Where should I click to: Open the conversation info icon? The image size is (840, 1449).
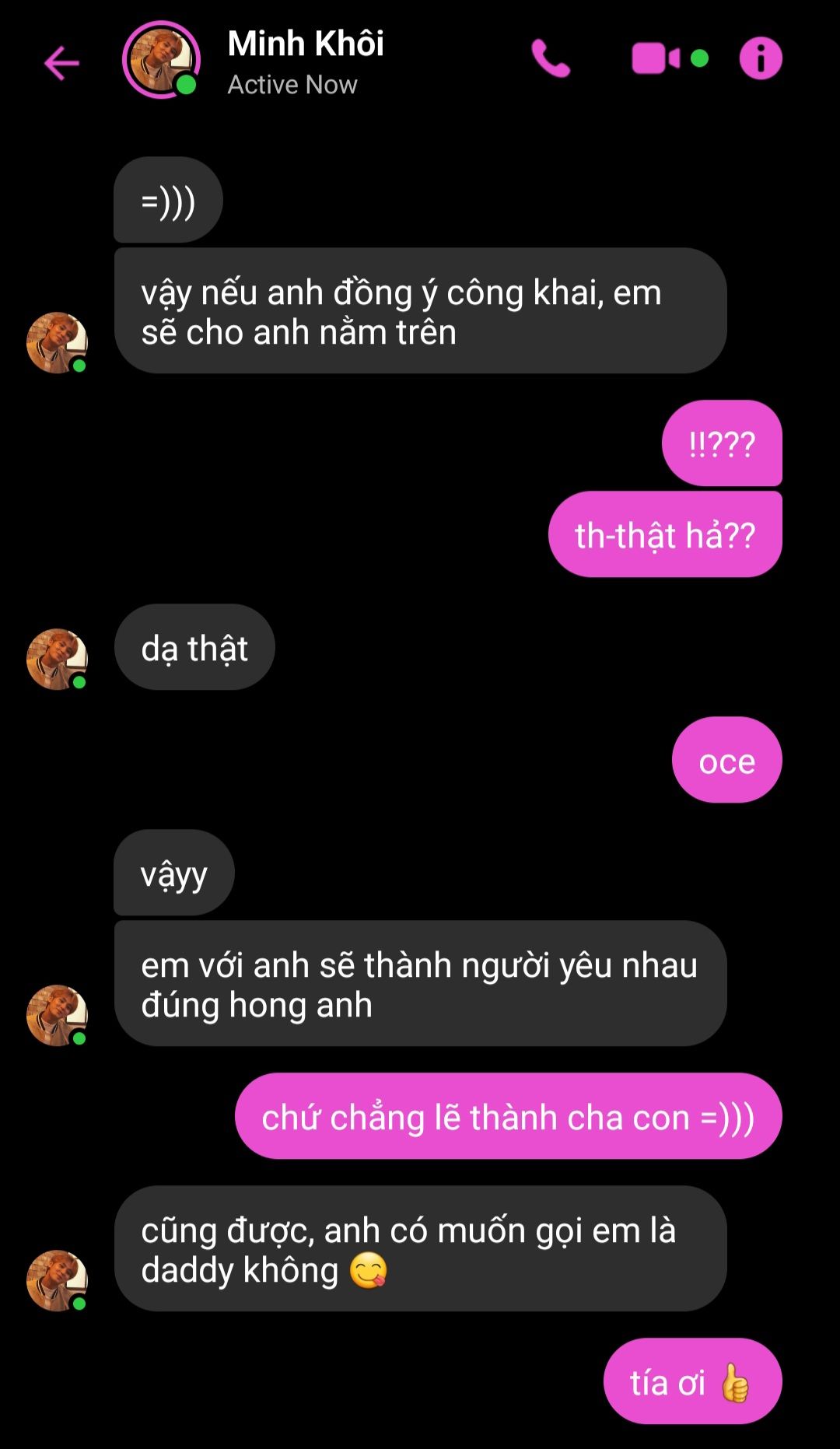coord(760,59)
